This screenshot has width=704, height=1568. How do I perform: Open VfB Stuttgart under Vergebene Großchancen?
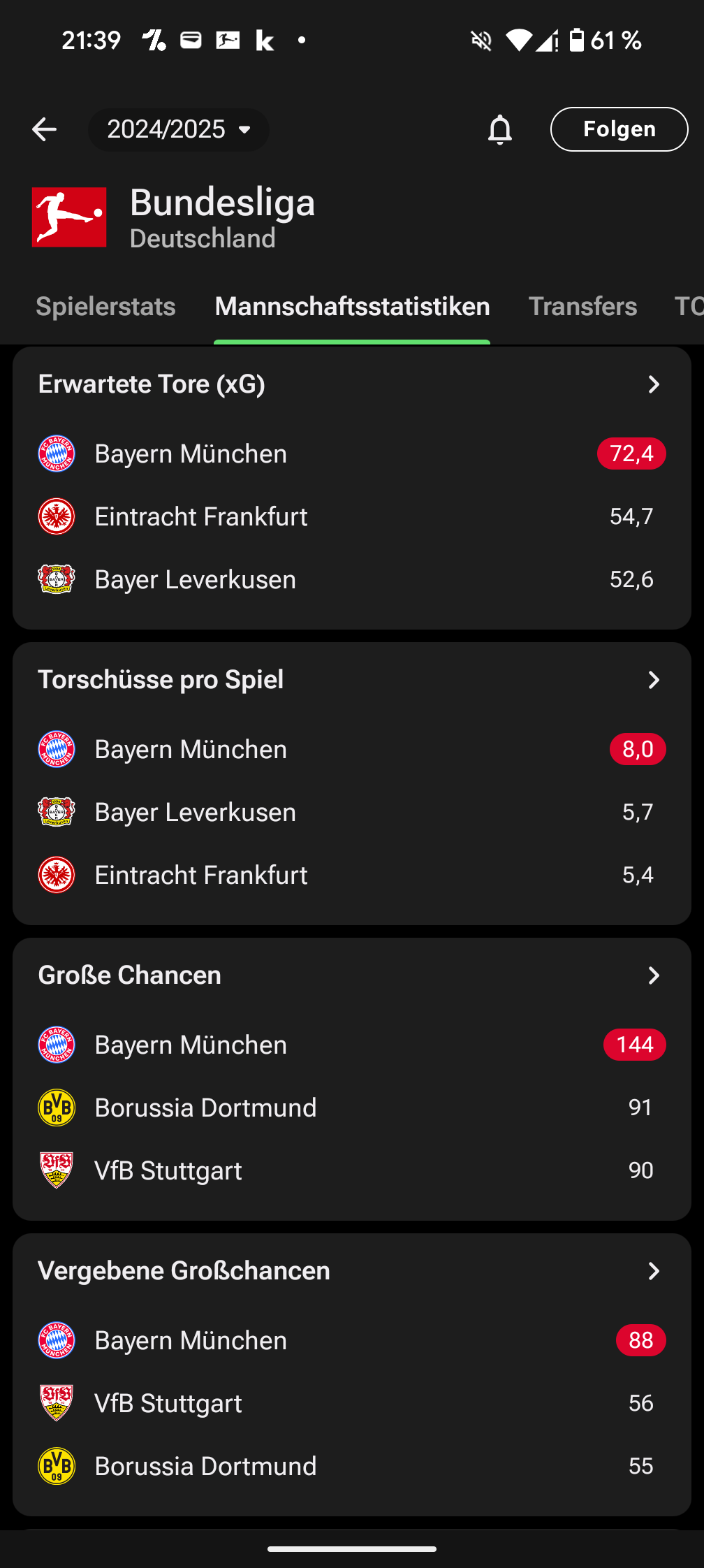pyautogui.click(x=352, y=1403)
